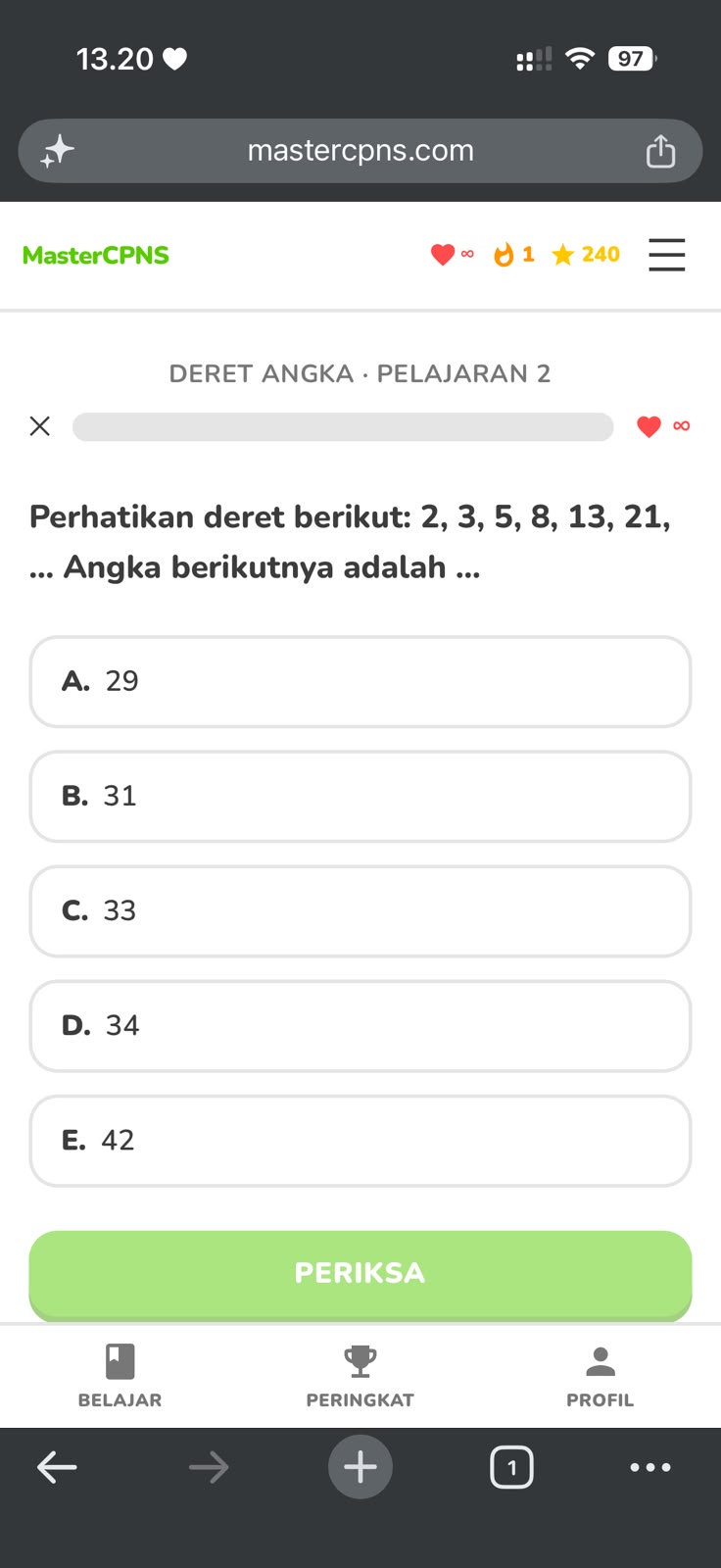Open the browser tab switcher
721x1568 pixels.
click(x=511, y=1467)
